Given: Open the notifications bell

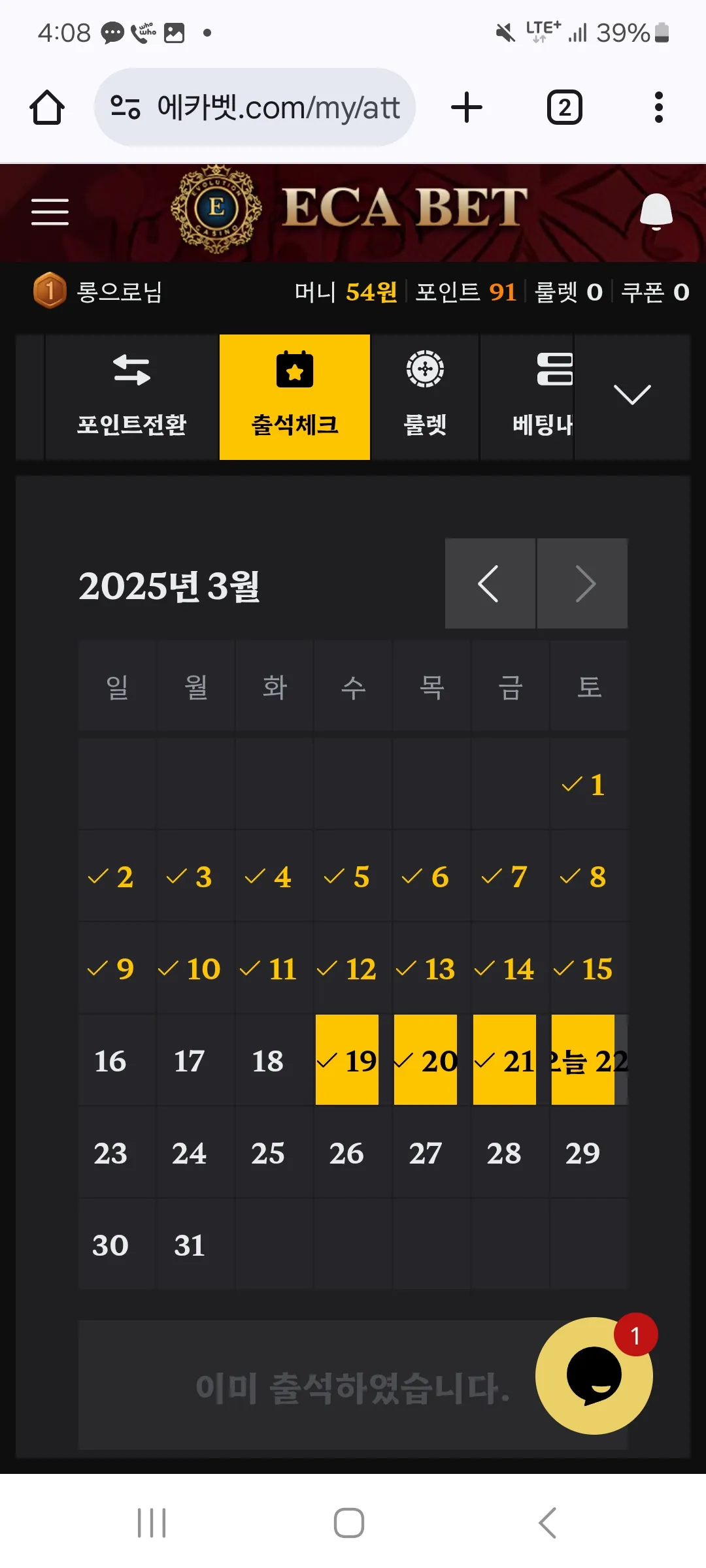Looking at the screenshot, I should [x=656, y=212].
